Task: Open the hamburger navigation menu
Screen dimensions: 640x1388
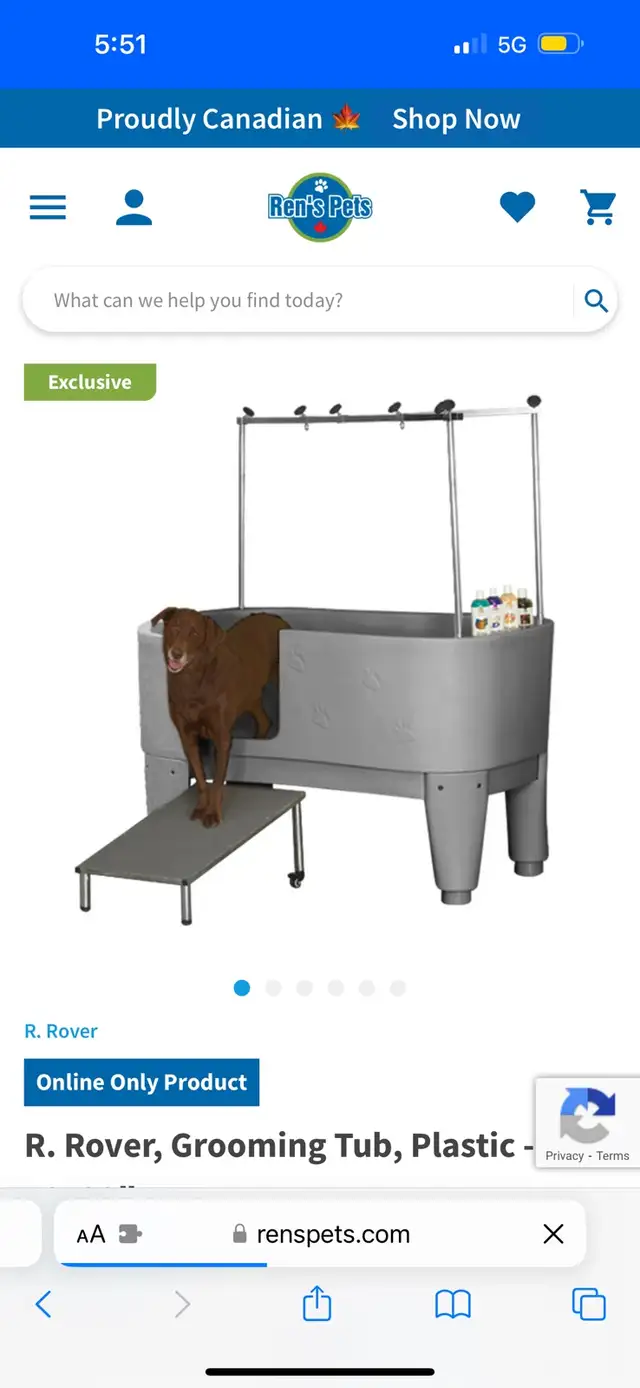Action: point(48,208)
